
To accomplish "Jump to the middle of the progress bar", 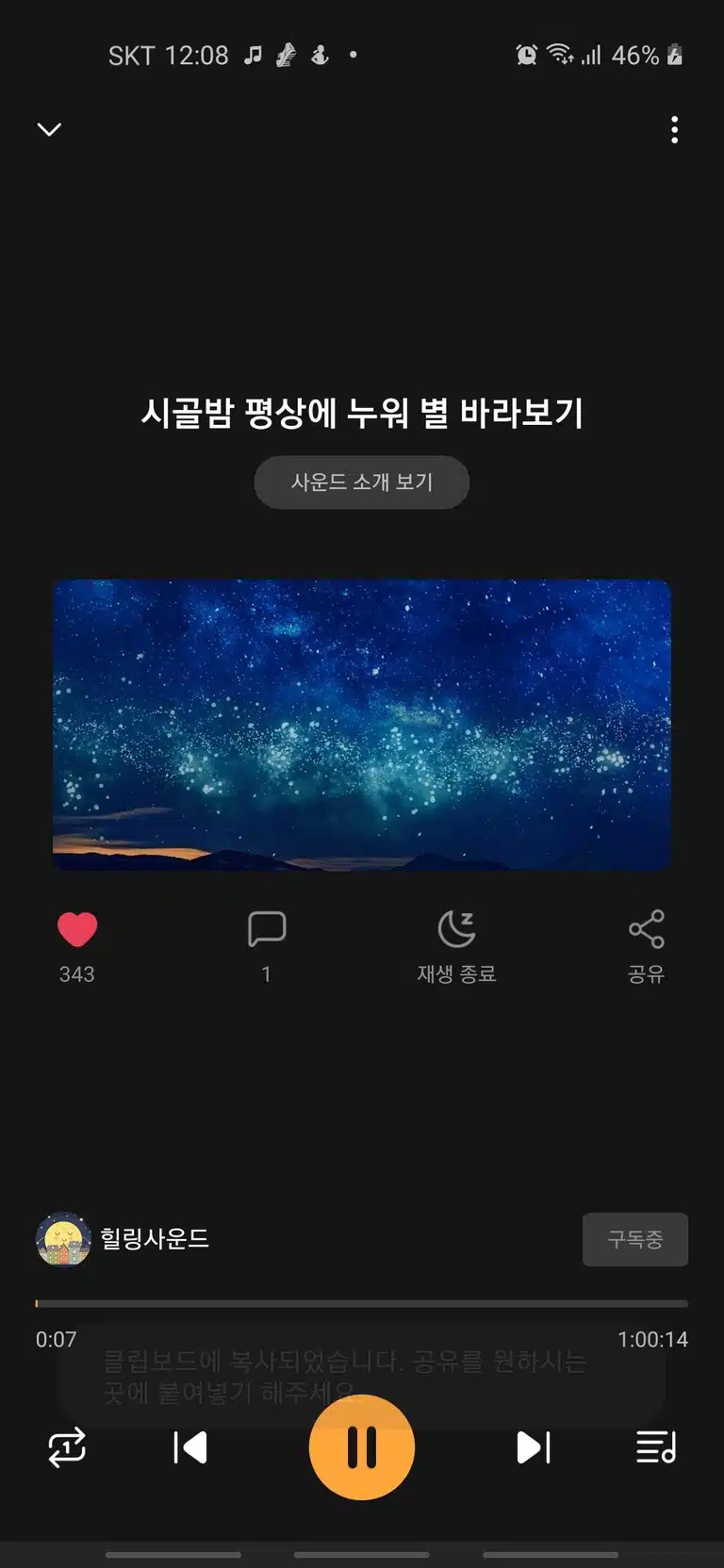I will 362,1304.
